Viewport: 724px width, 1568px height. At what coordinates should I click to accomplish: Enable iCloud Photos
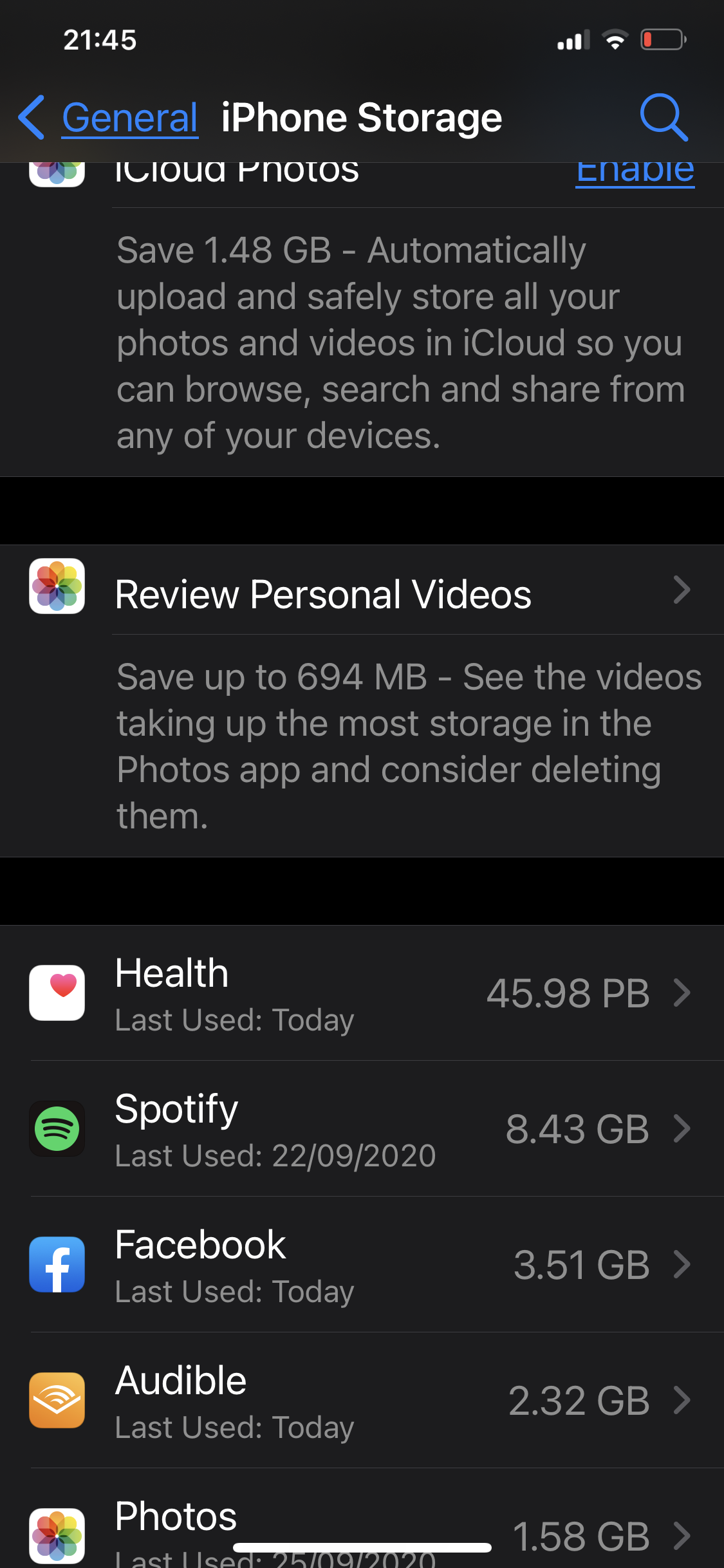click(634, 173)
